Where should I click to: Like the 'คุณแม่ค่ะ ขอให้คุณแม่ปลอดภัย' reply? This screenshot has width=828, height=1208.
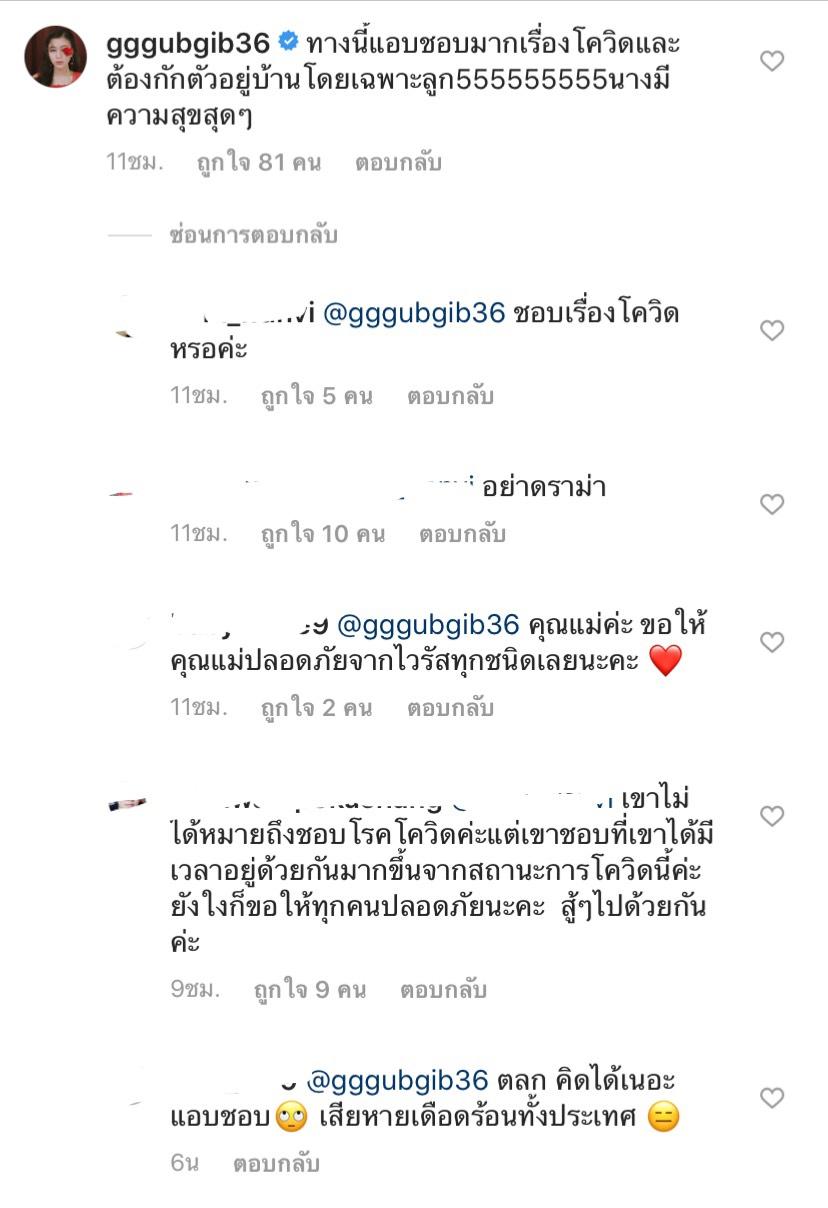coord(772,641)
